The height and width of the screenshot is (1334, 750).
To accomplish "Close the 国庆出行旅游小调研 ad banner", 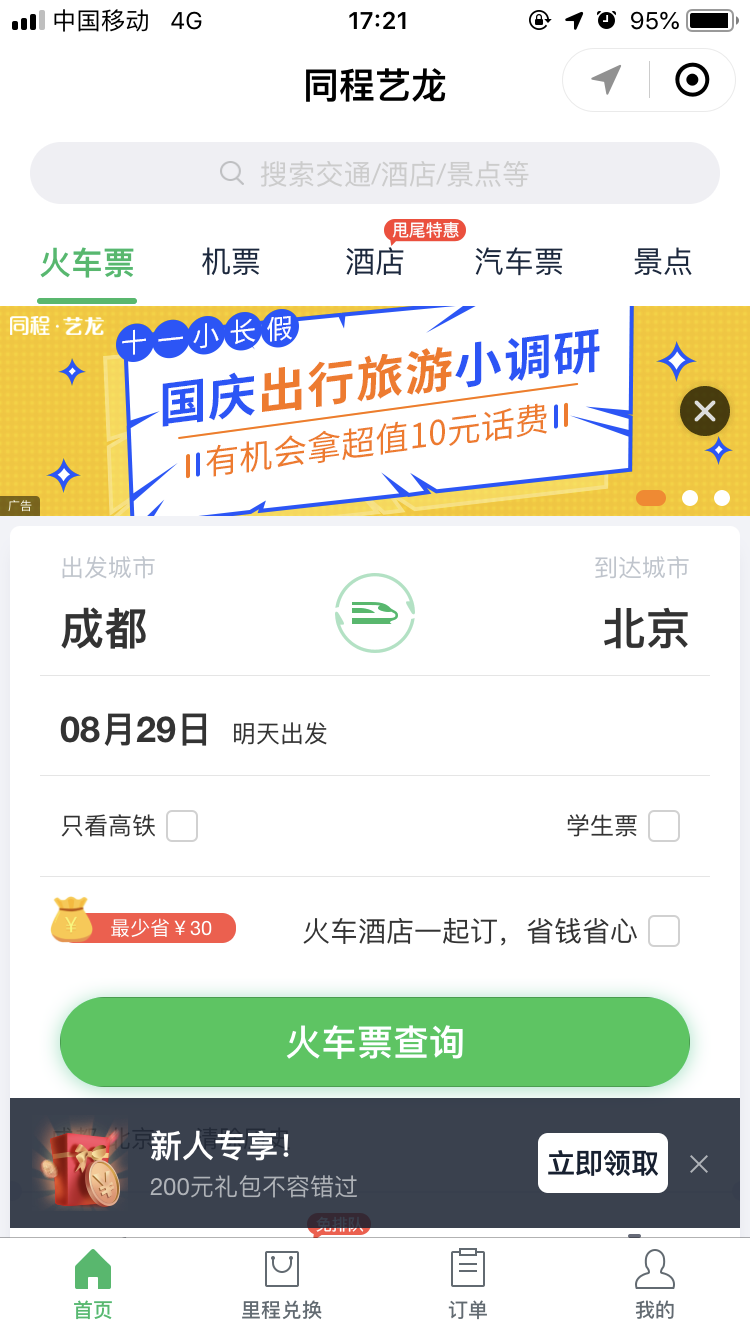I will pos(704,410).
